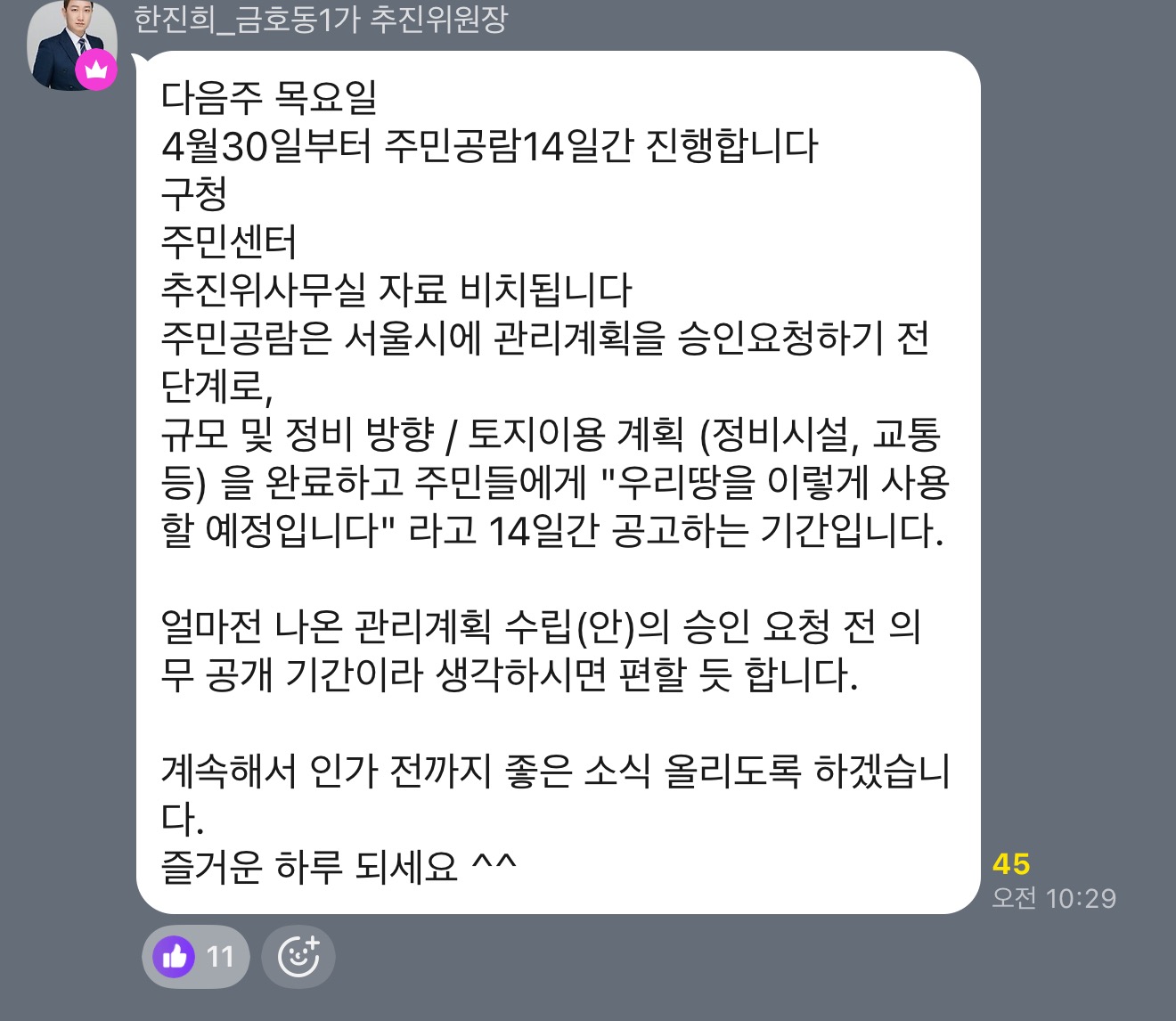Tap the thumbs-up reaction with 11 likes

point(195,957)
